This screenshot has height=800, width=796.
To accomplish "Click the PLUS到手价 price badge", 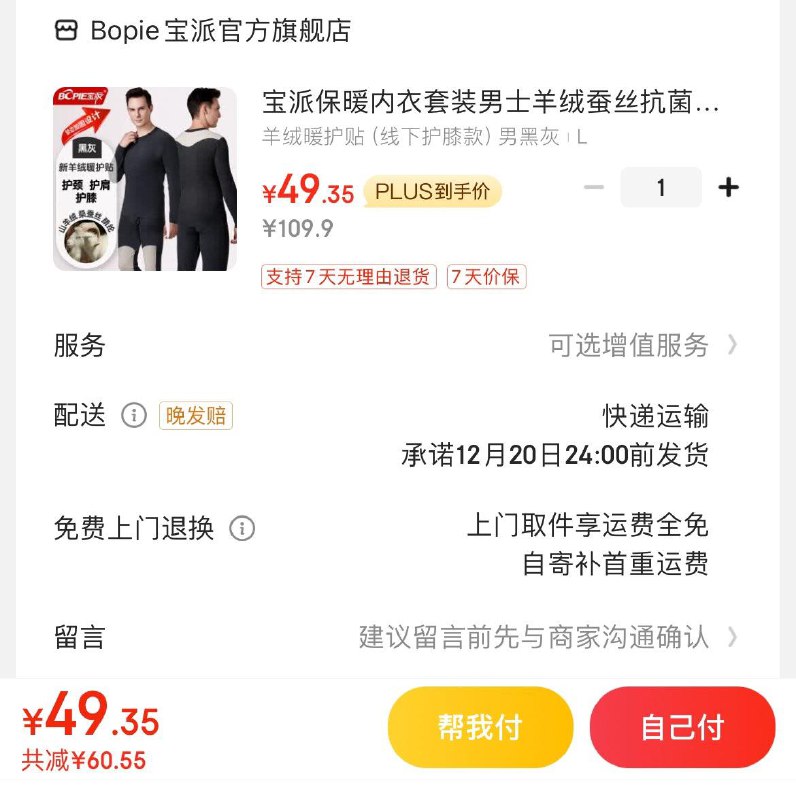I will pyautogui.click(x=430, y=192).
